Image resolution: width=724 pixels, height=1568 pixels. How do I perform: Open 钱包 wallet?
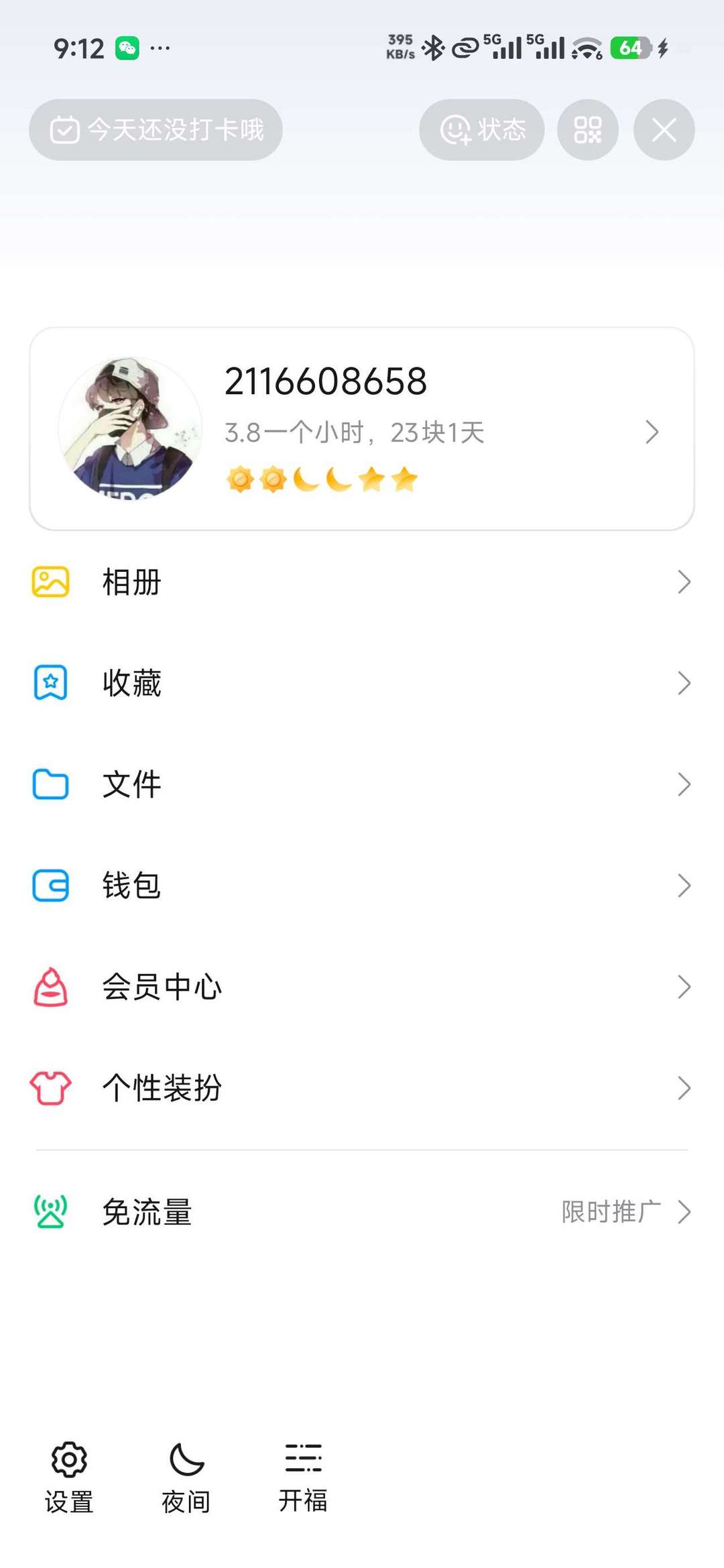pos(362,886)
